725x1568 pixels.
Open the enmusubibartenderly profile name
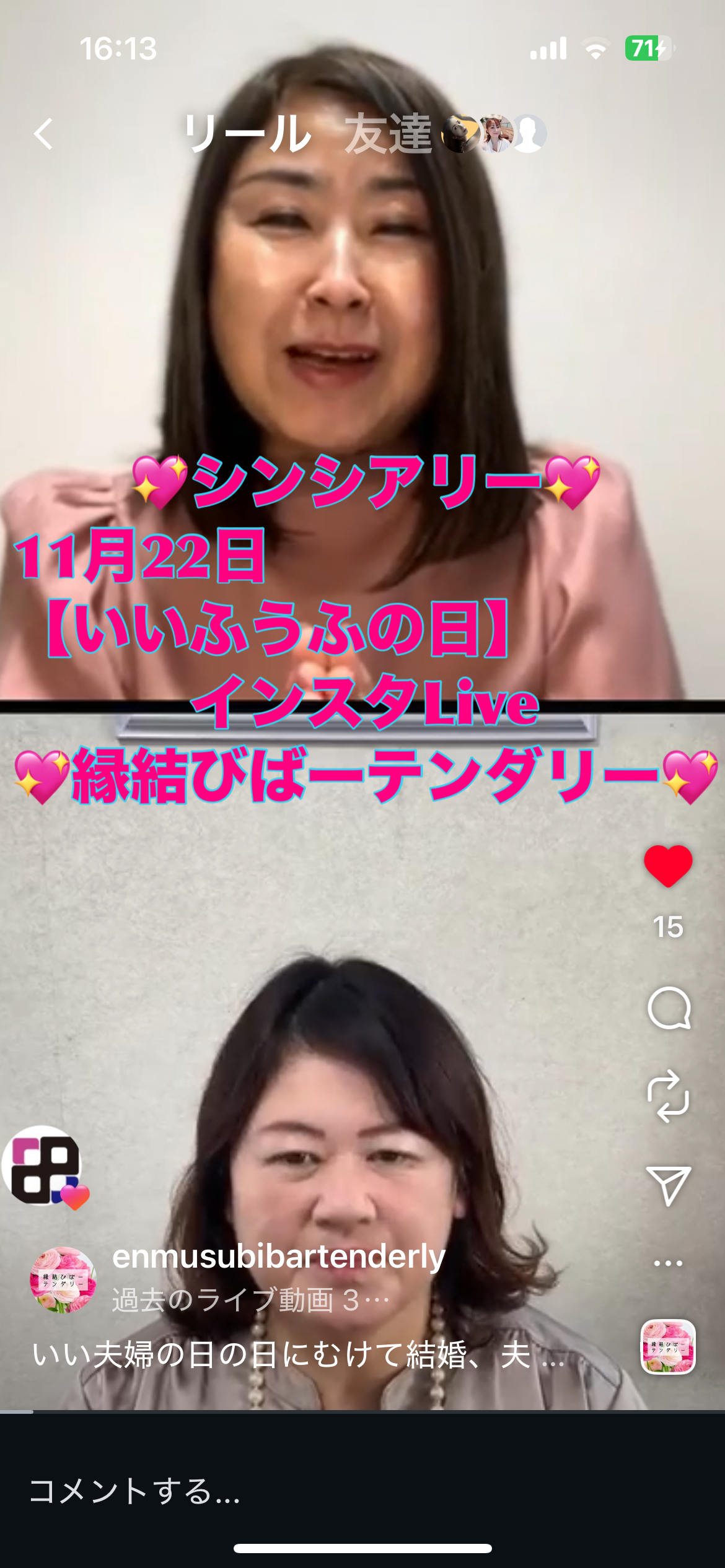pyautogui.click(x=278, y=1257)
